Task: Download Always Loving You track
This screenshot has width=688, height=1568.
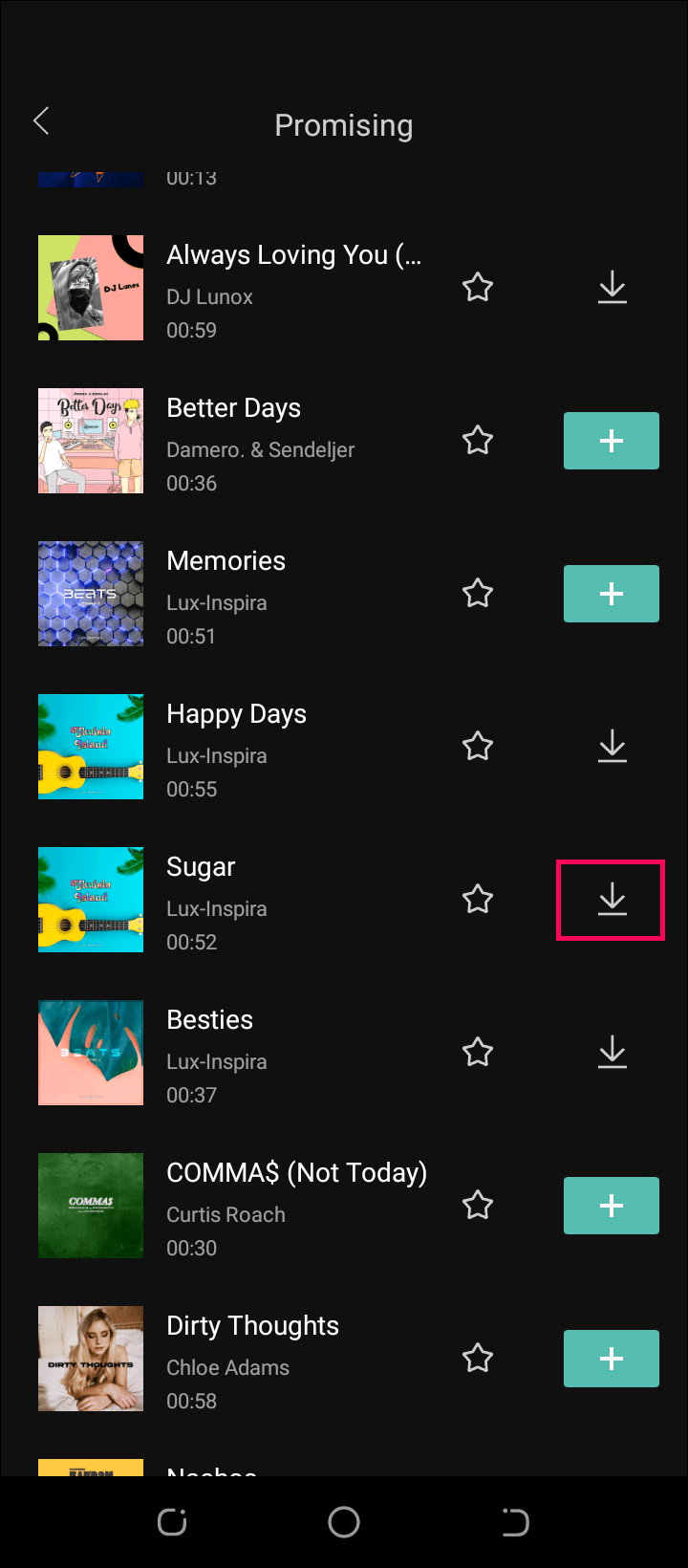Action: pyautogui.click(x=612, y=288)
